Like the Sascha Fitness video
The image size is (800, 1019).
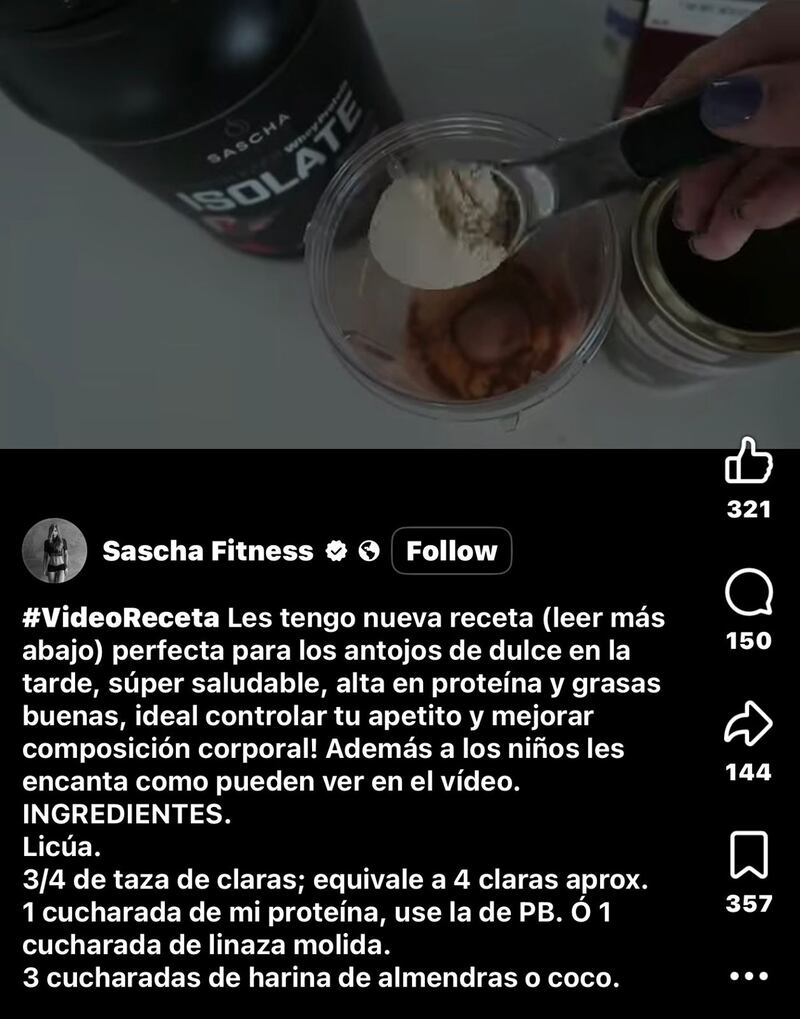748,463
